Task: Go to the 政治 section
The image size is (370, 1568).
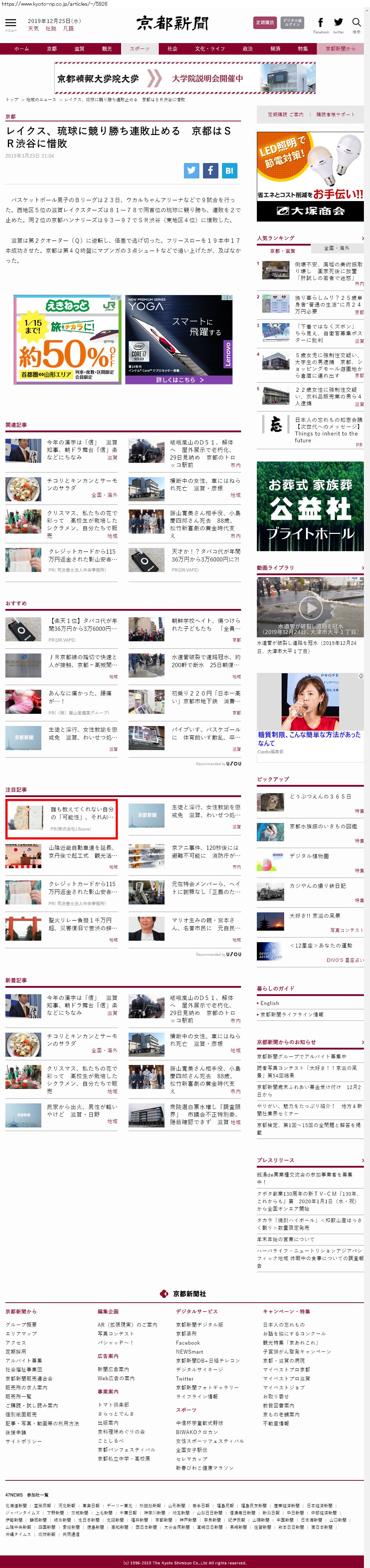Action: [x=248, y=49]
